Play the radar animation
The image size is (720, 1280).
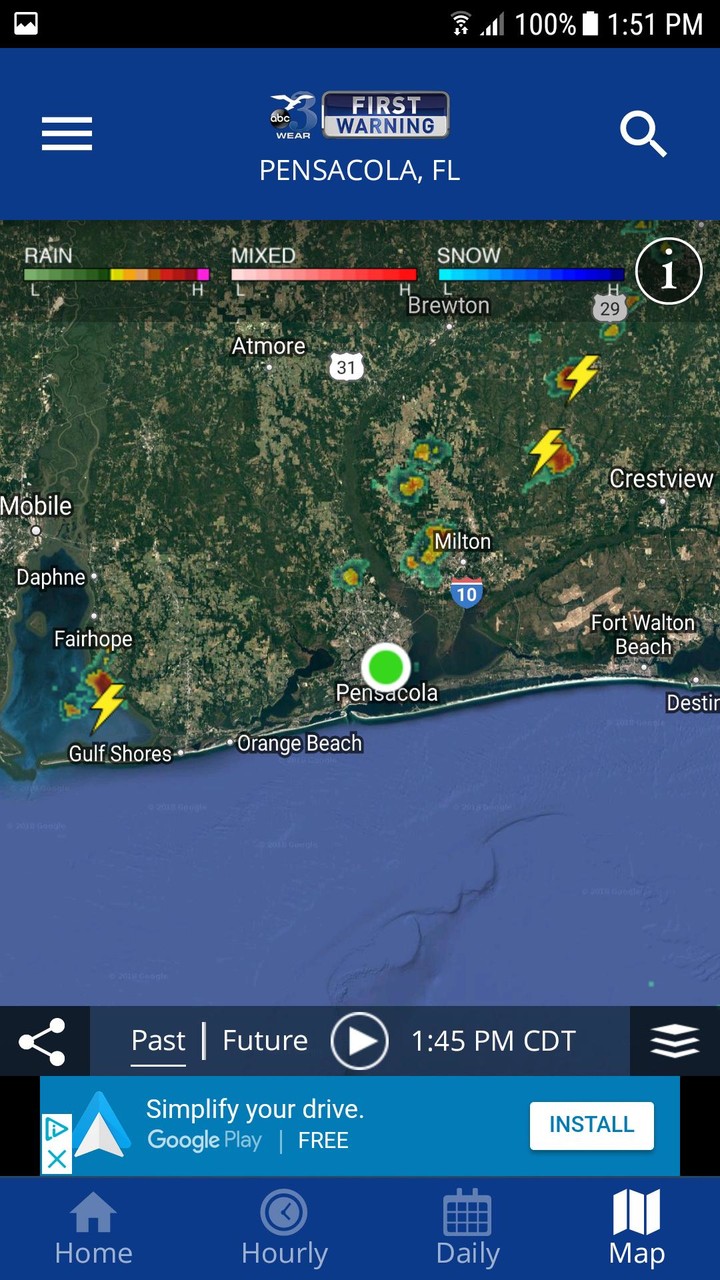360,1041
